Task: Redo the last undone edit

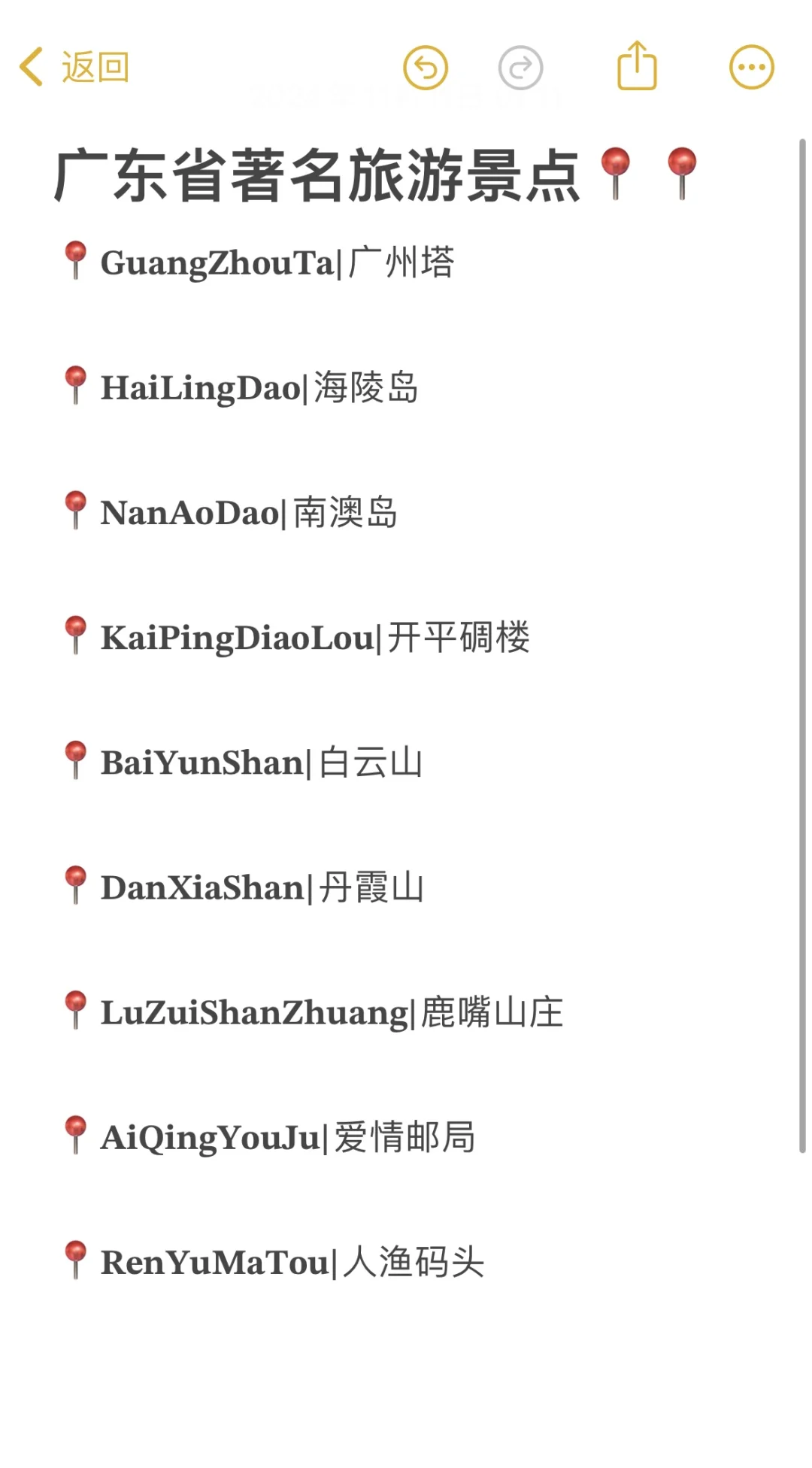Action: tap(520, 68)
